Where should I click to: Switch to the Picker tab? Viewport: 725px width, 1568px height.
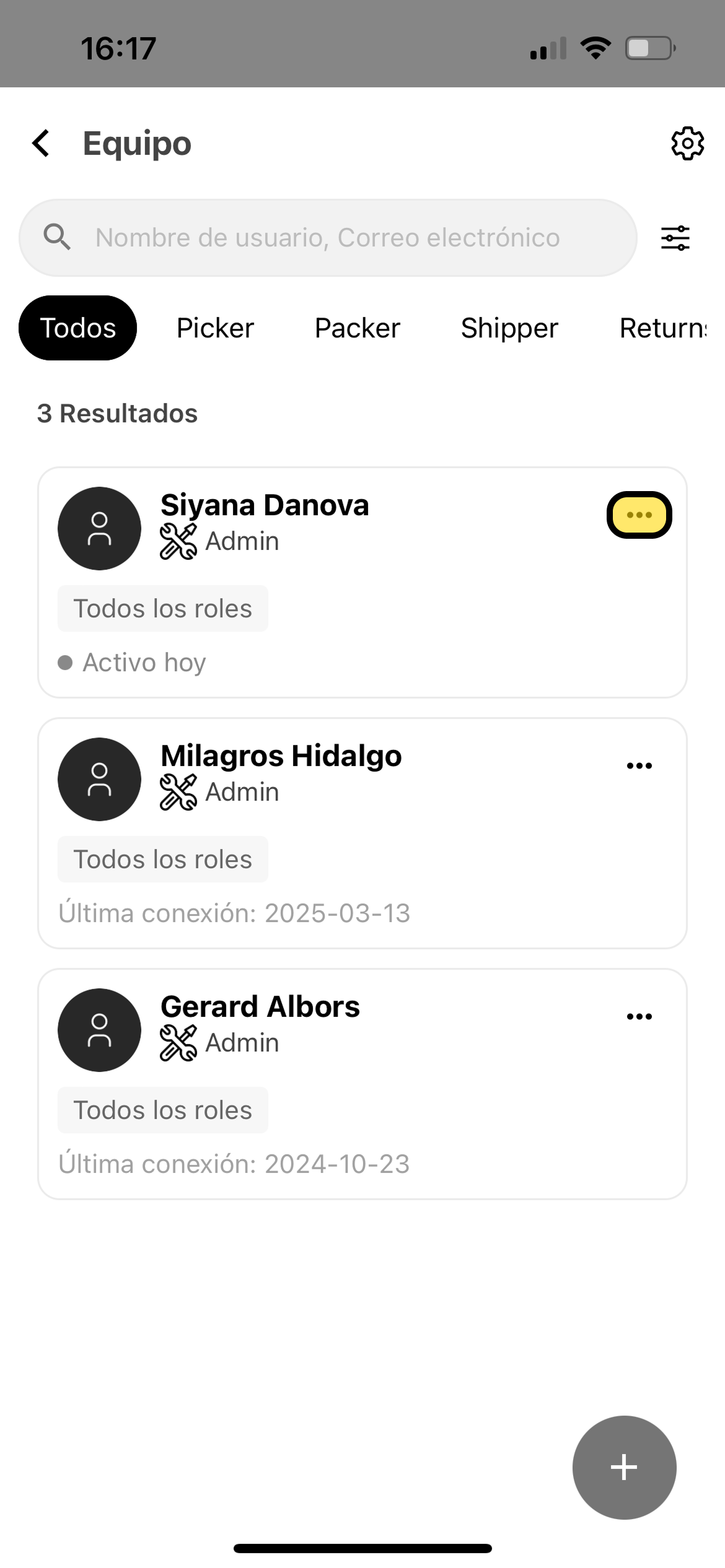pos(214,328)
